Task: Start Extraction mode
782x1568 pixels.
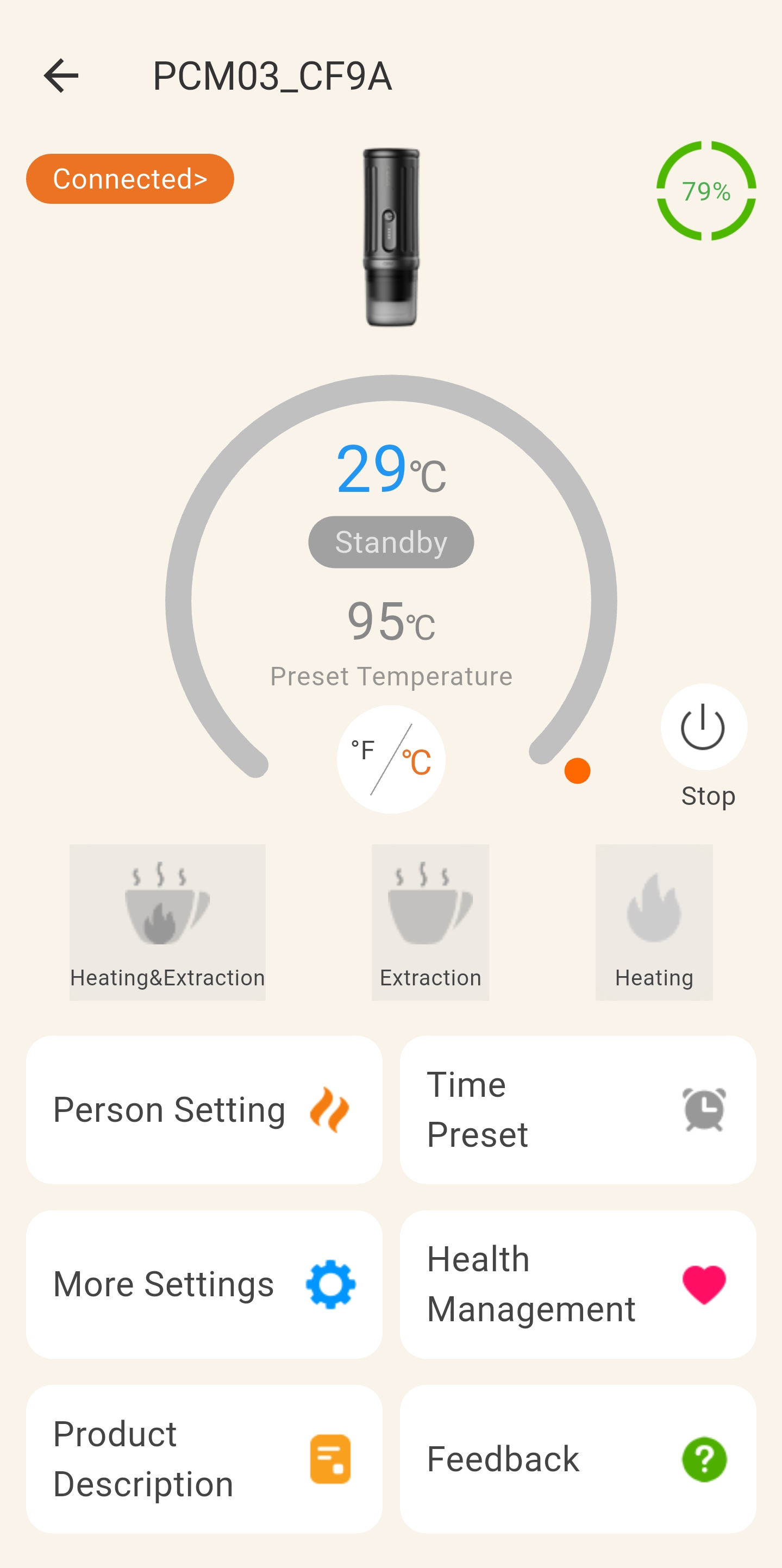Action: pos(430,922)
